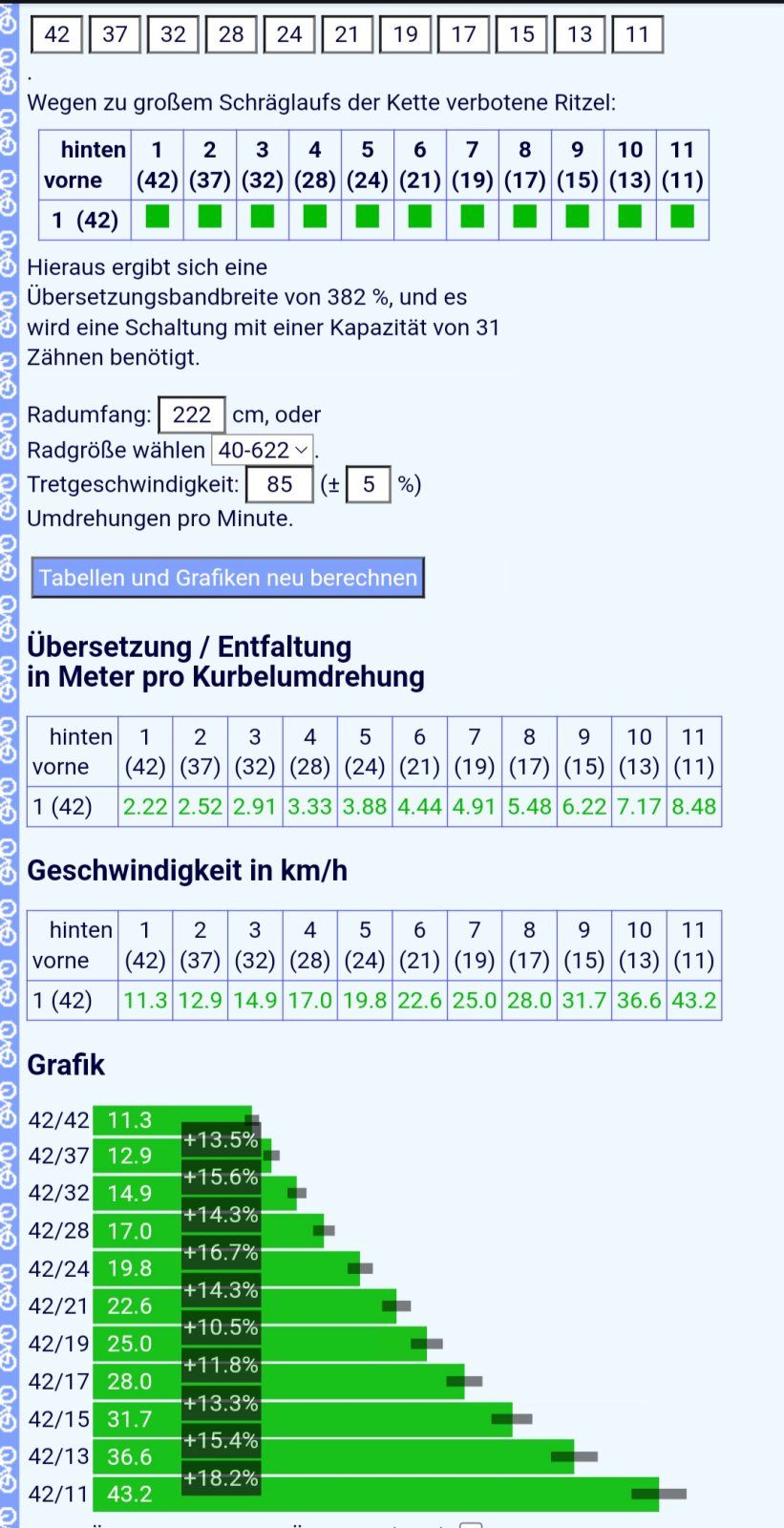Edit the Radumfang field showing 222

(x=192, y=414)
